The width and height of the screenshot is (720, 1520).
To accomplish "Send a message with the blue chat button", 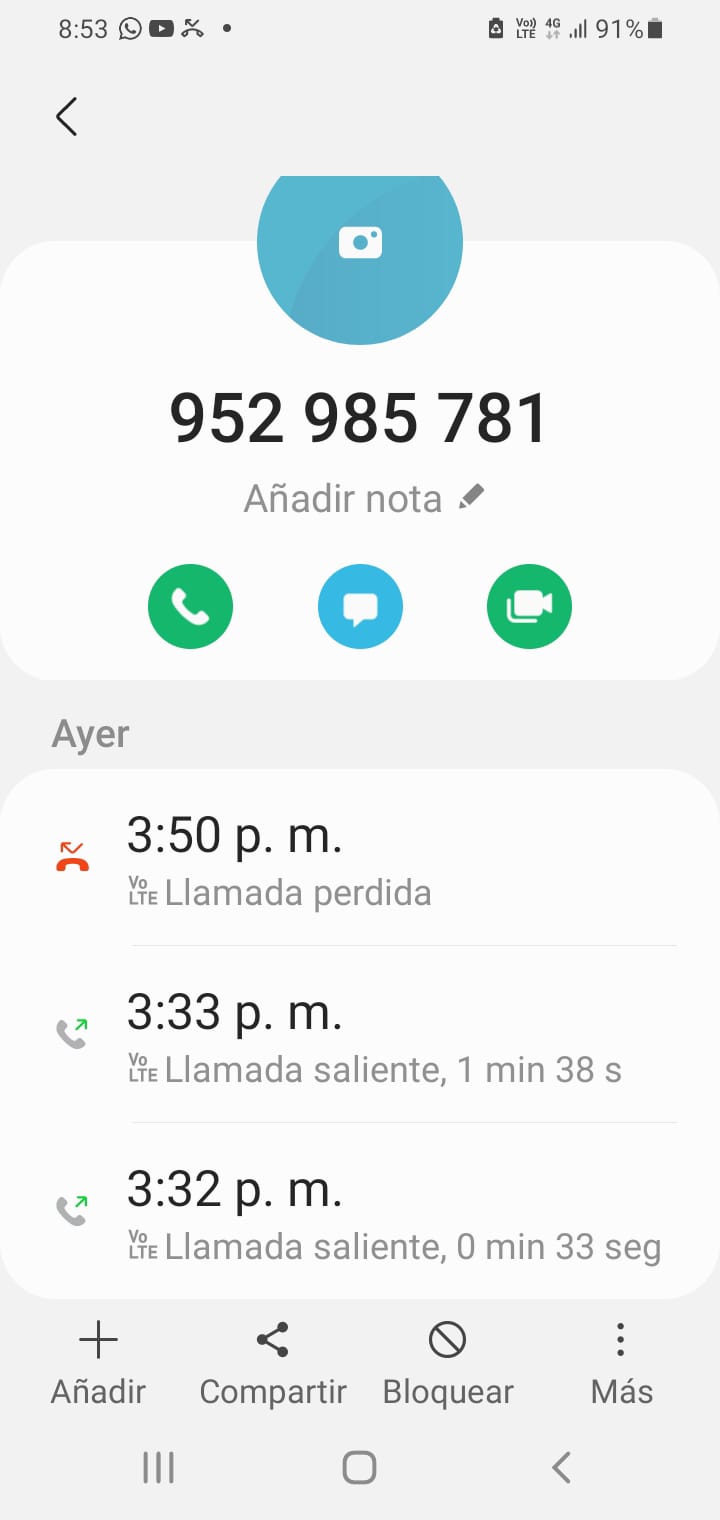I will (360, 607).
